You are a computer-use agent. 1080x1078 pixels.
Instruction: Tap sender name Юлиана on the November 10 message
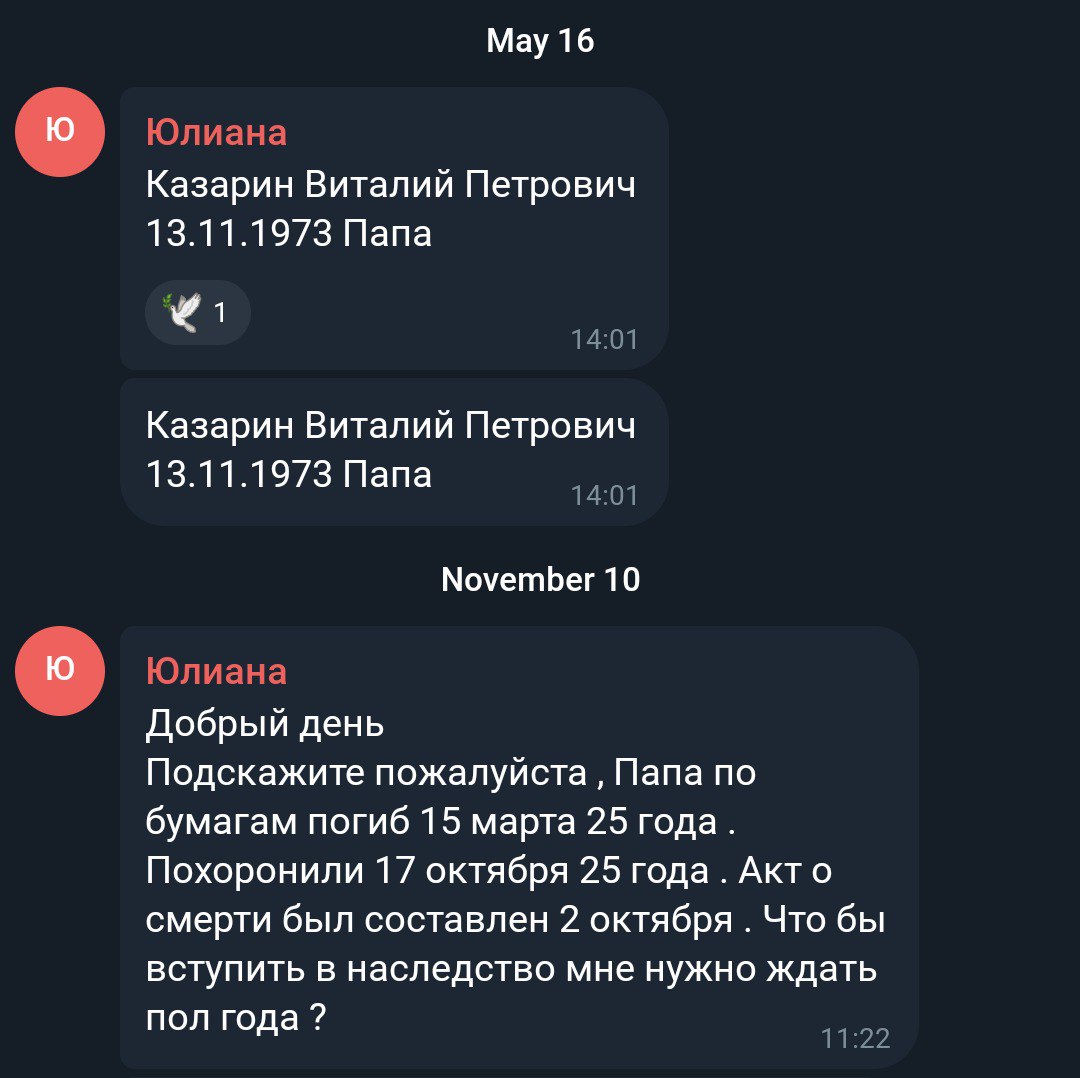pos(216,671)
